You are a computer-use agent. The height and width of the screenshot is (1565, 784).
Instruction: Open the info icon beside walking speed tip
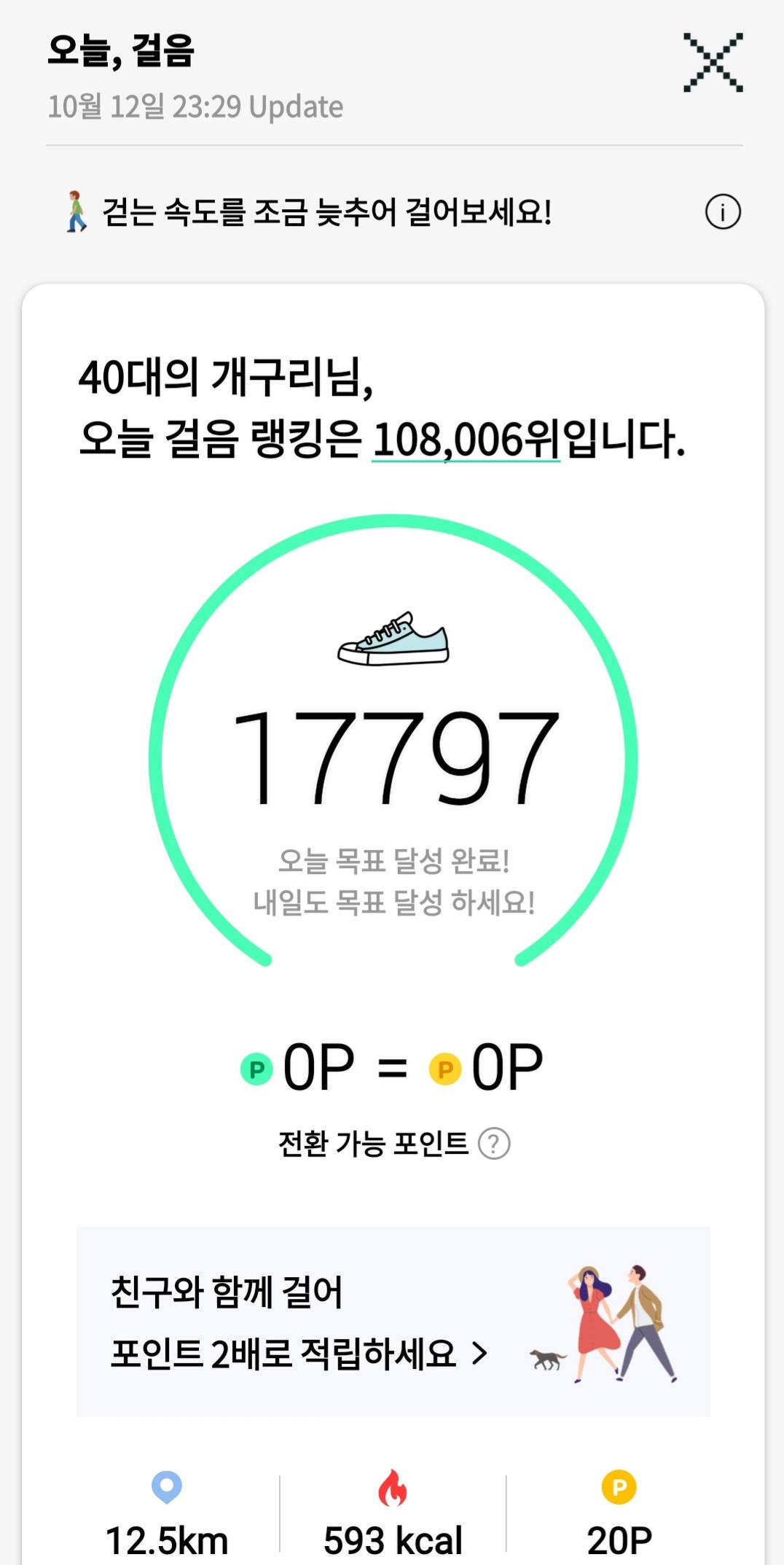point(722,212)
